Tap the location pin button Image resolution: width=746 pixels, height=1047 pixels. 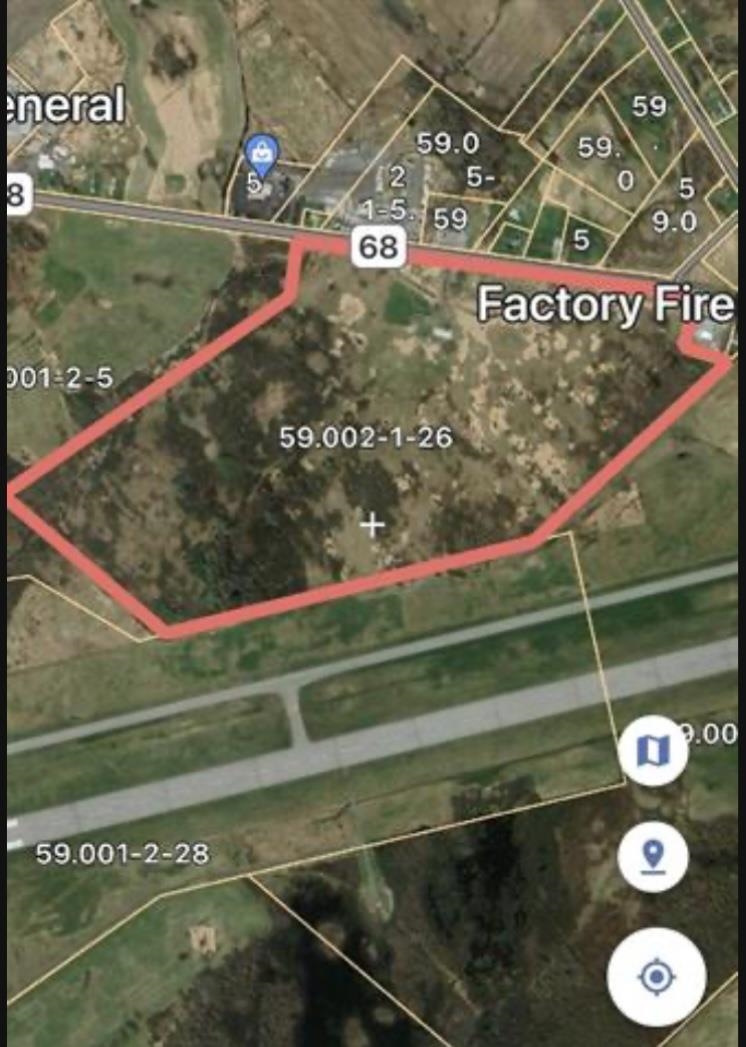(x=652, y=856)
